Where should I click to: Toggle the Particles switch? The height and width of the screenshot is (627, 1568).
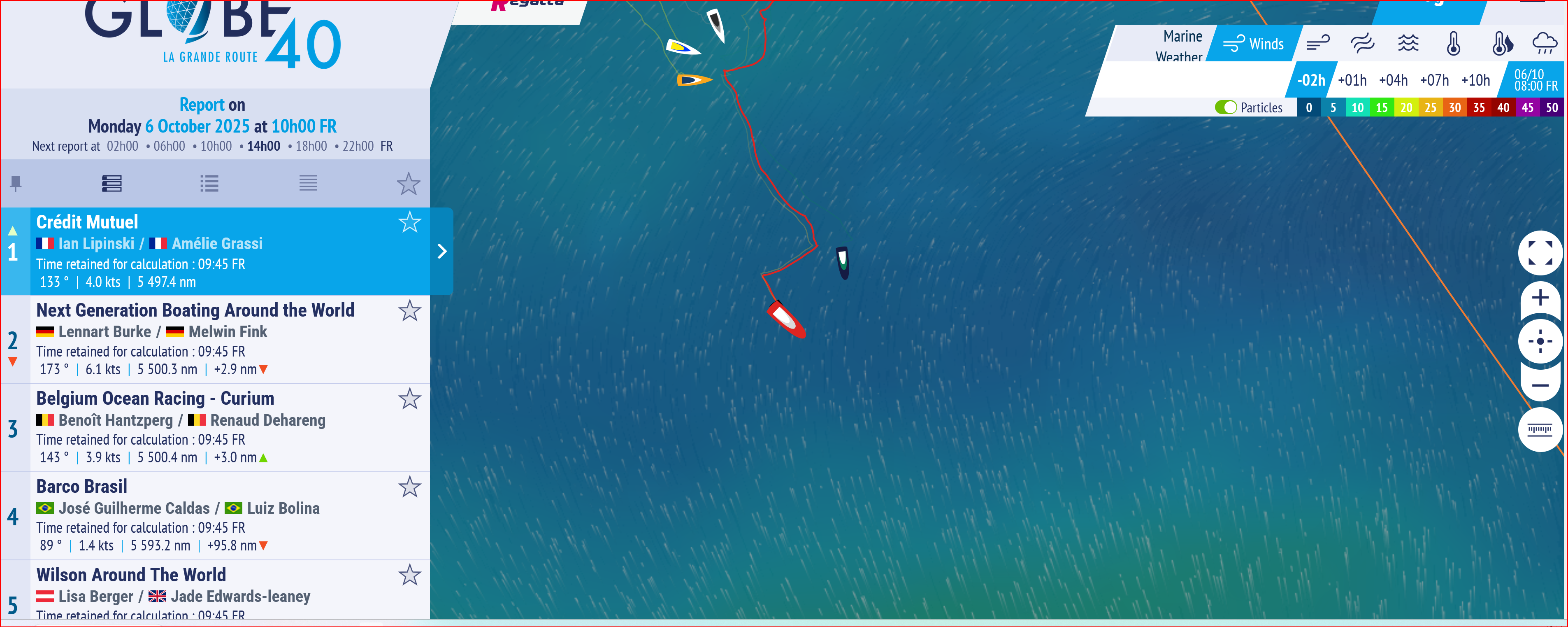(x=1225, y=107)
